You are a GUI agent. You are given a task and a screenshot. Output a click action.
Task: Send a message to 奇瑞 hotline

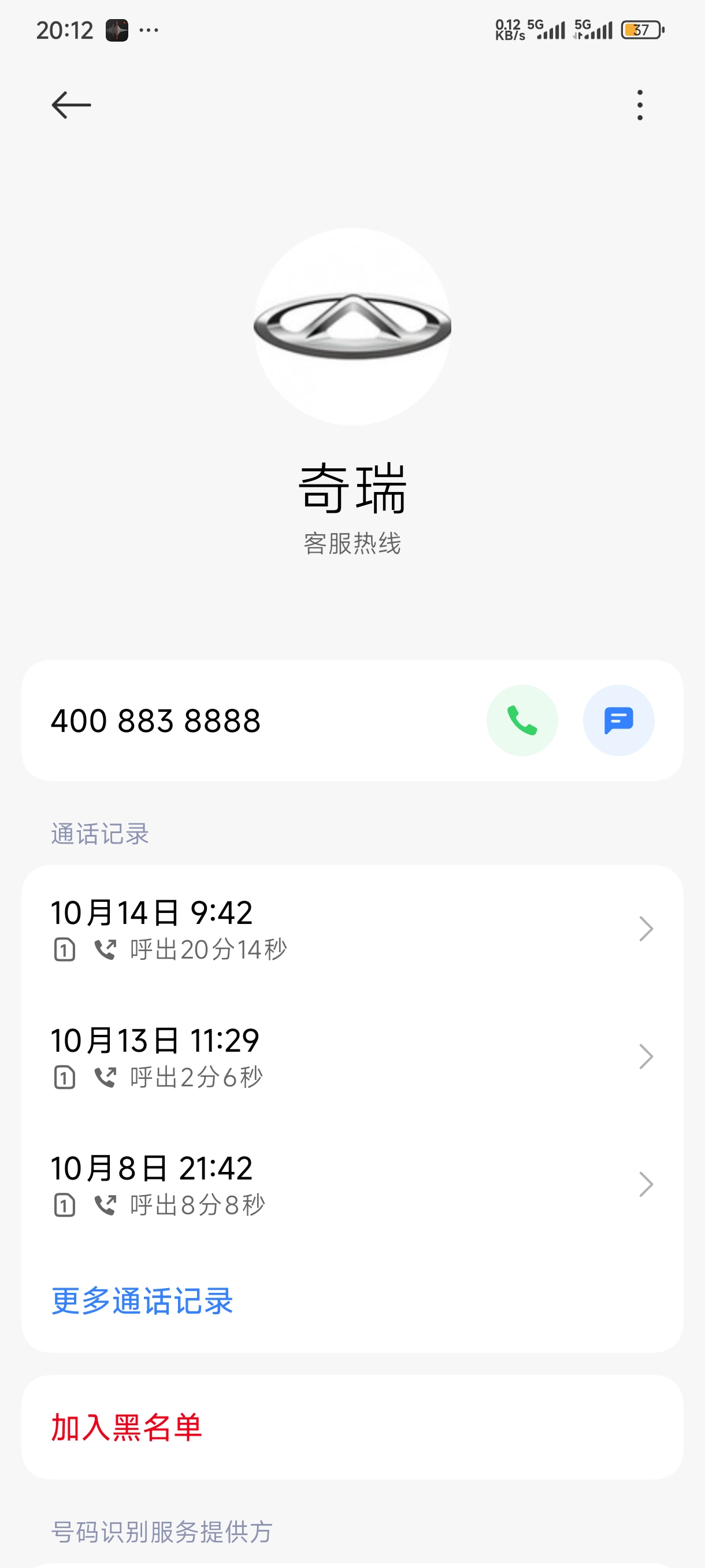click(x=618, y=720)
